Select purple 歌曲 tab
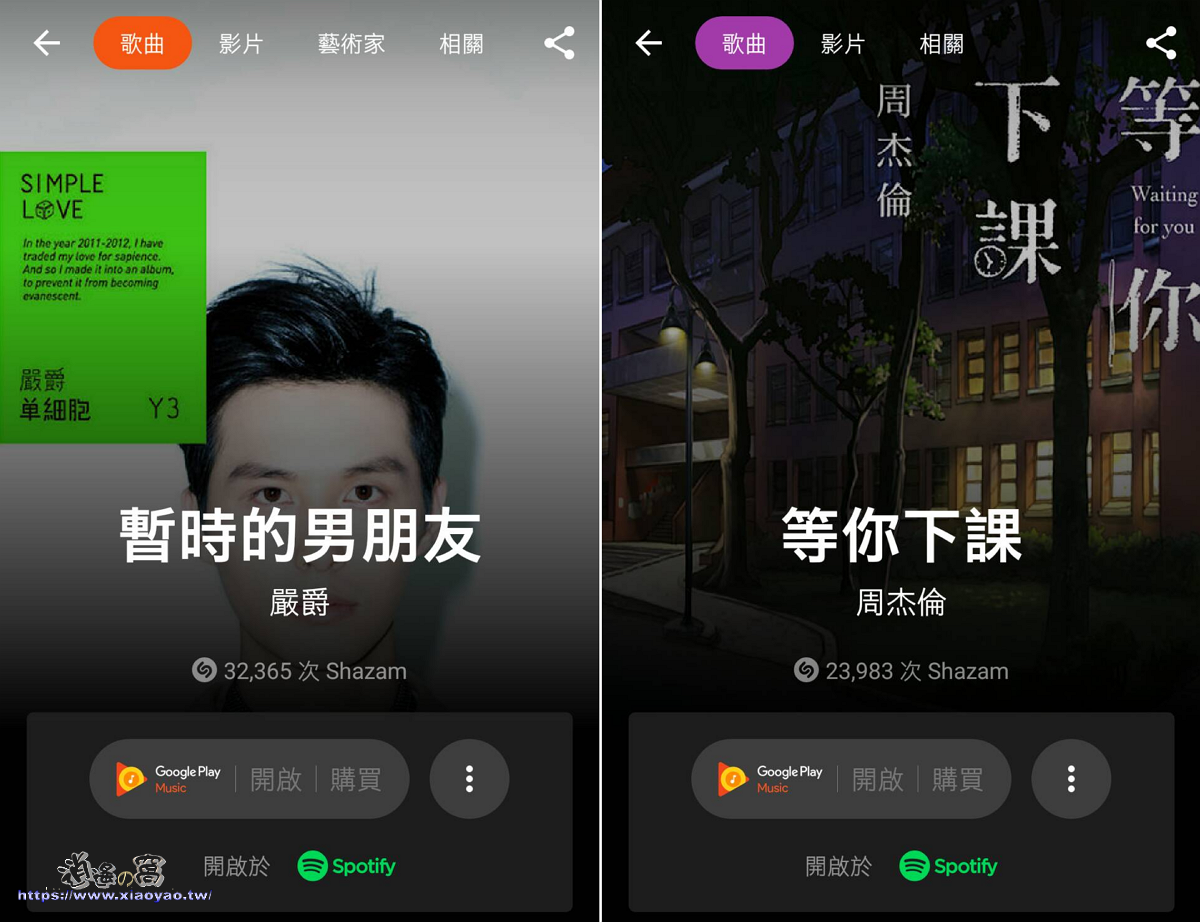Image resolution: width=1200 pixels, height=922 pixels. (744, 44)
